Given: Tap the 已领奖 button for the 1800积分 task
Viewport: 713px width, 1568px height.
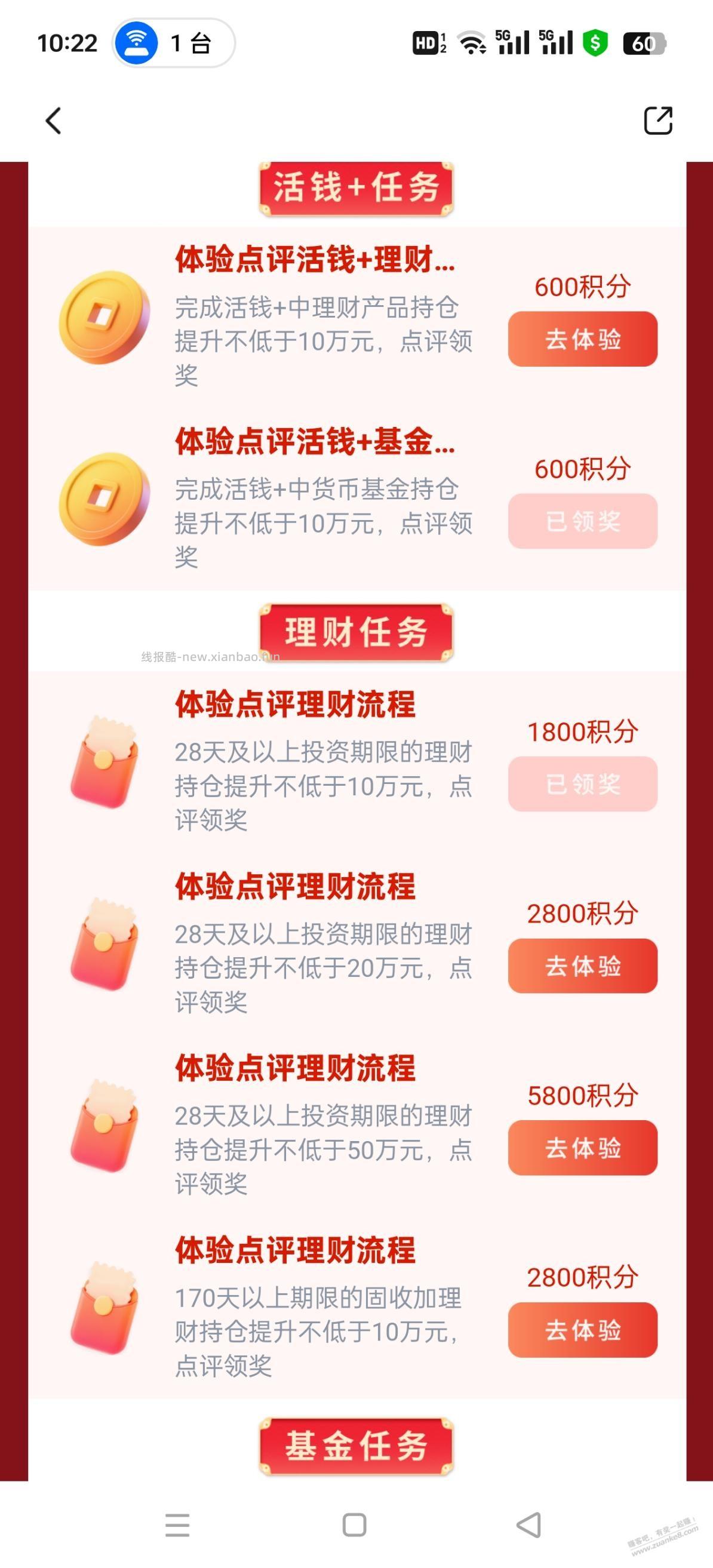Looking at the screenshot, I should click(582, 785).
